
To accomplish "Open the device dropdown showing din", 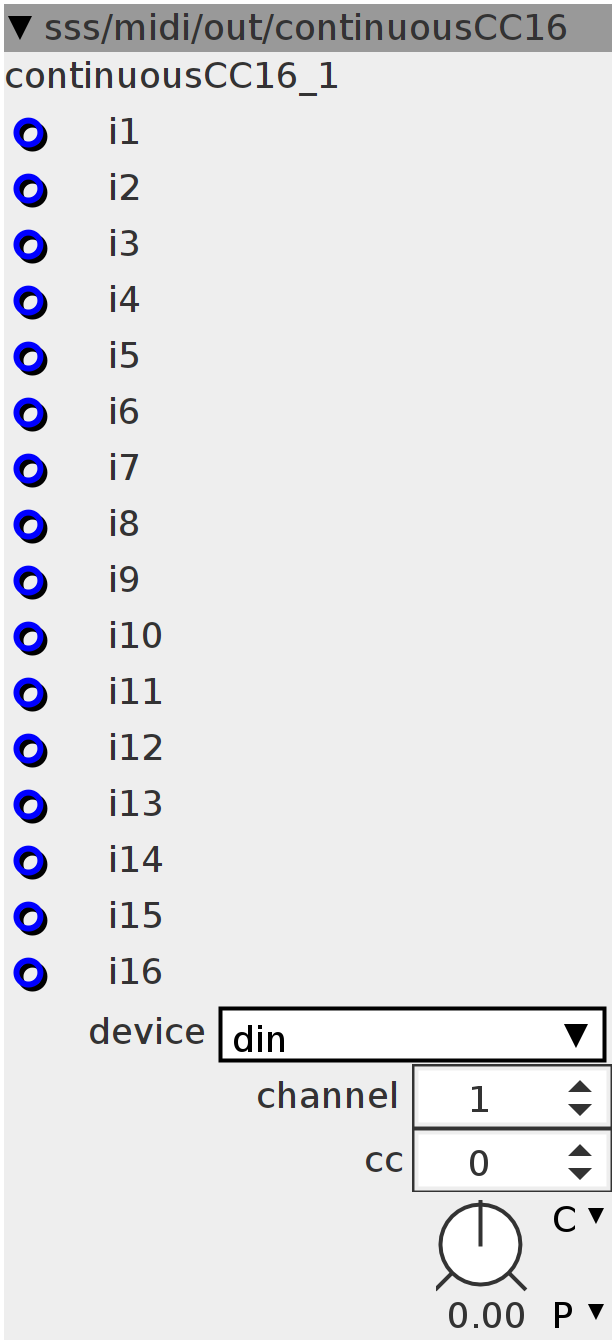I will (x=412, y=1034).
